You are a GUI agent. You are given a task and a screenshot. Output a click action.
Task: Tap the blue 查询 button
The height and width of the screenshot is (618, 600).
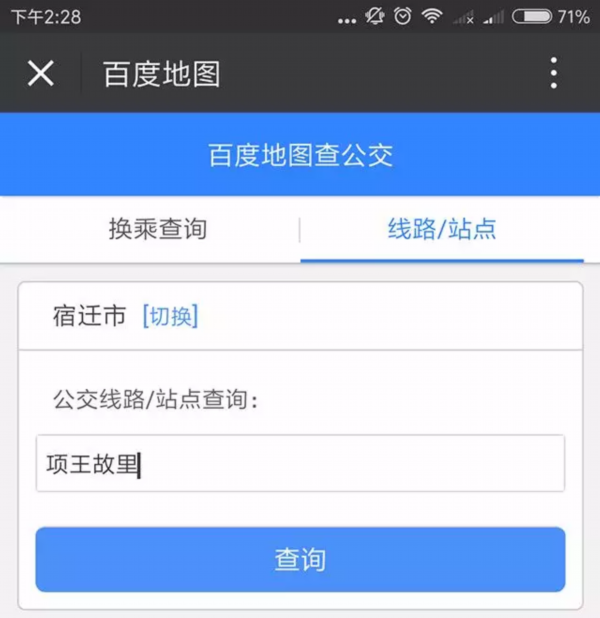point(300,559)
